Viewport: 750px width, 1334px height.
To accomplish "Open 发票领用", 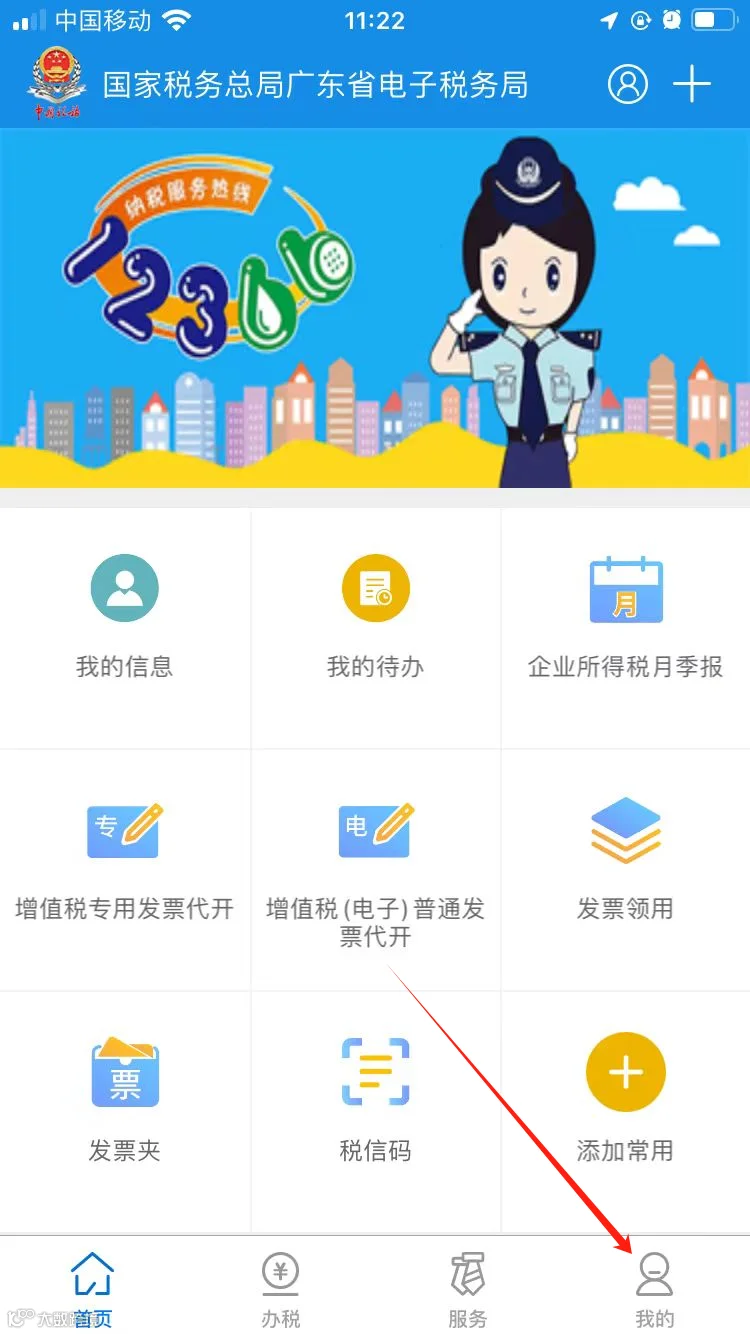I will [626, 870].
